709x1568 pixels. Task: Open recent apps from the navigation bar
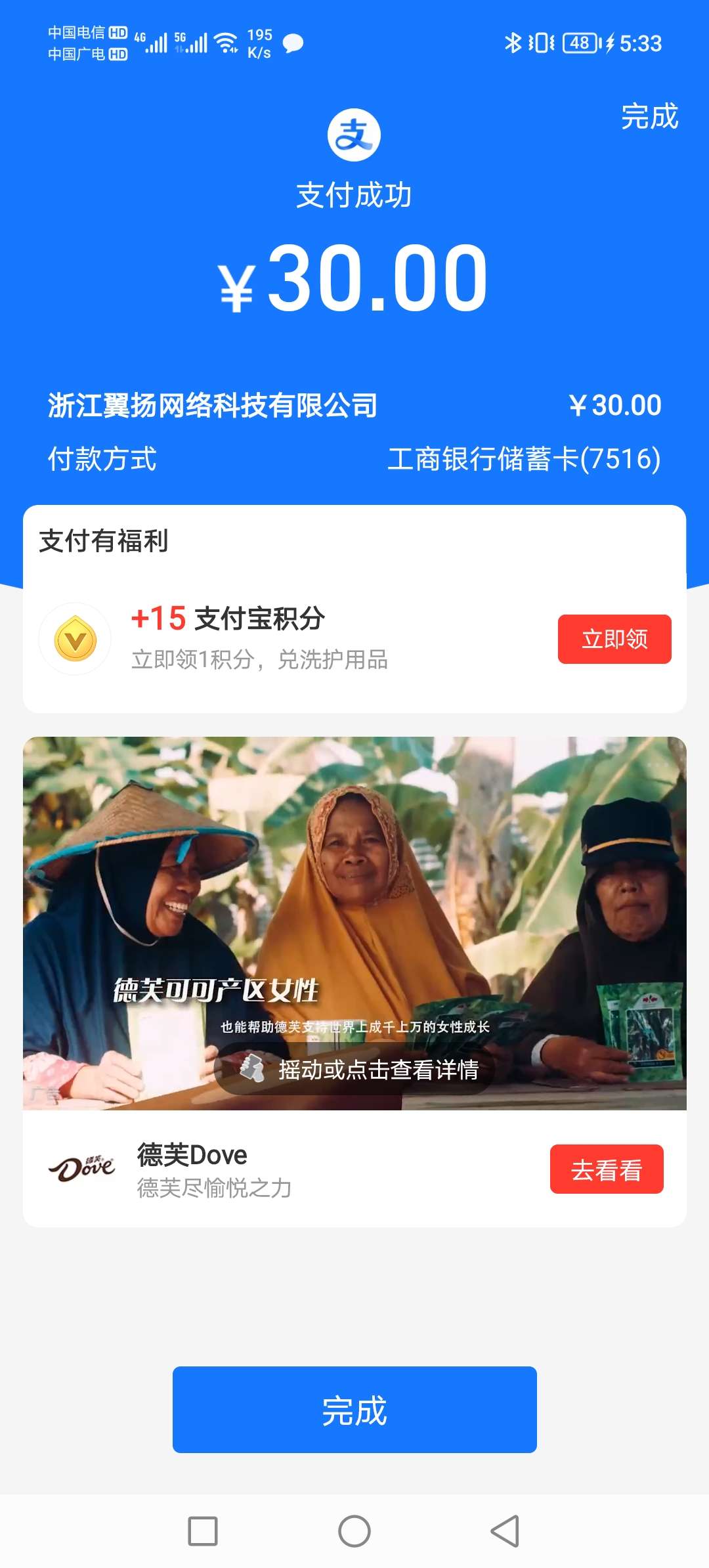203,1531
